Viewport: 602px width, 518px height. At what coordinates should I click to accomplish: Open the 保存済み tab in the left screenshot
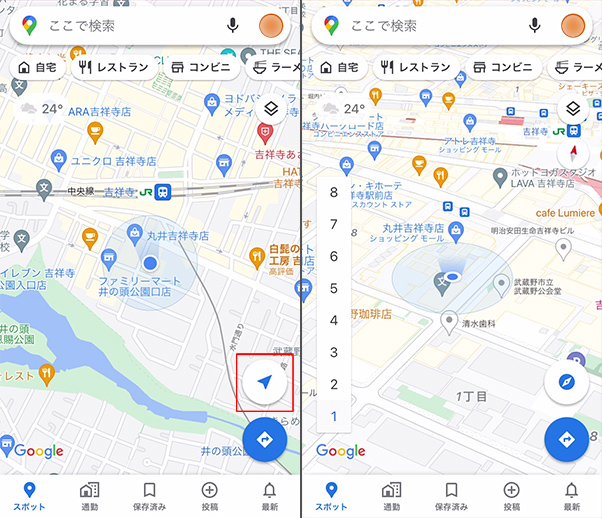pyautogui.click(x=149, y=495)
